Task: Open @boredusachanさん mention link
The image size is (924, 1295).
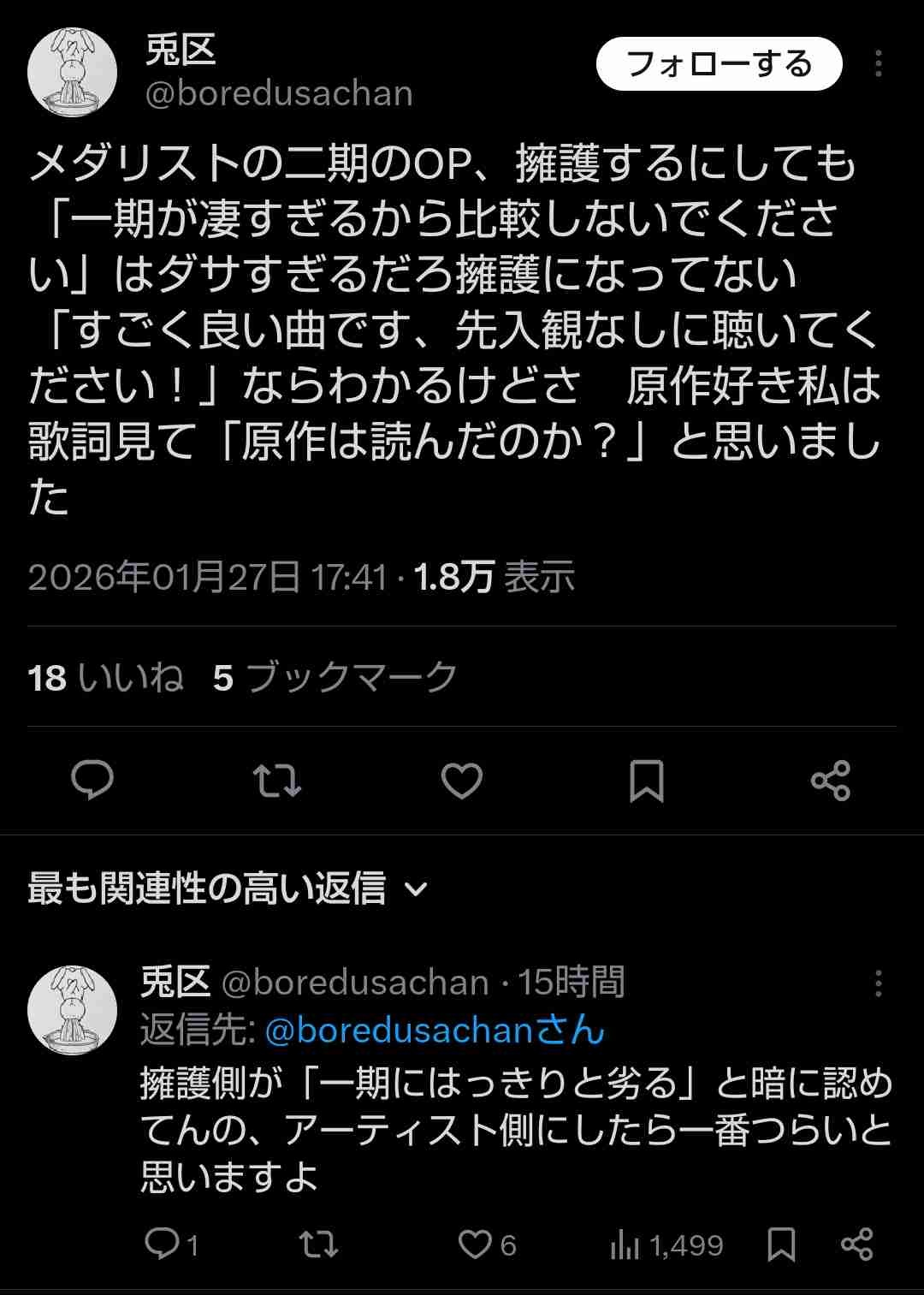Action: 435,1030
